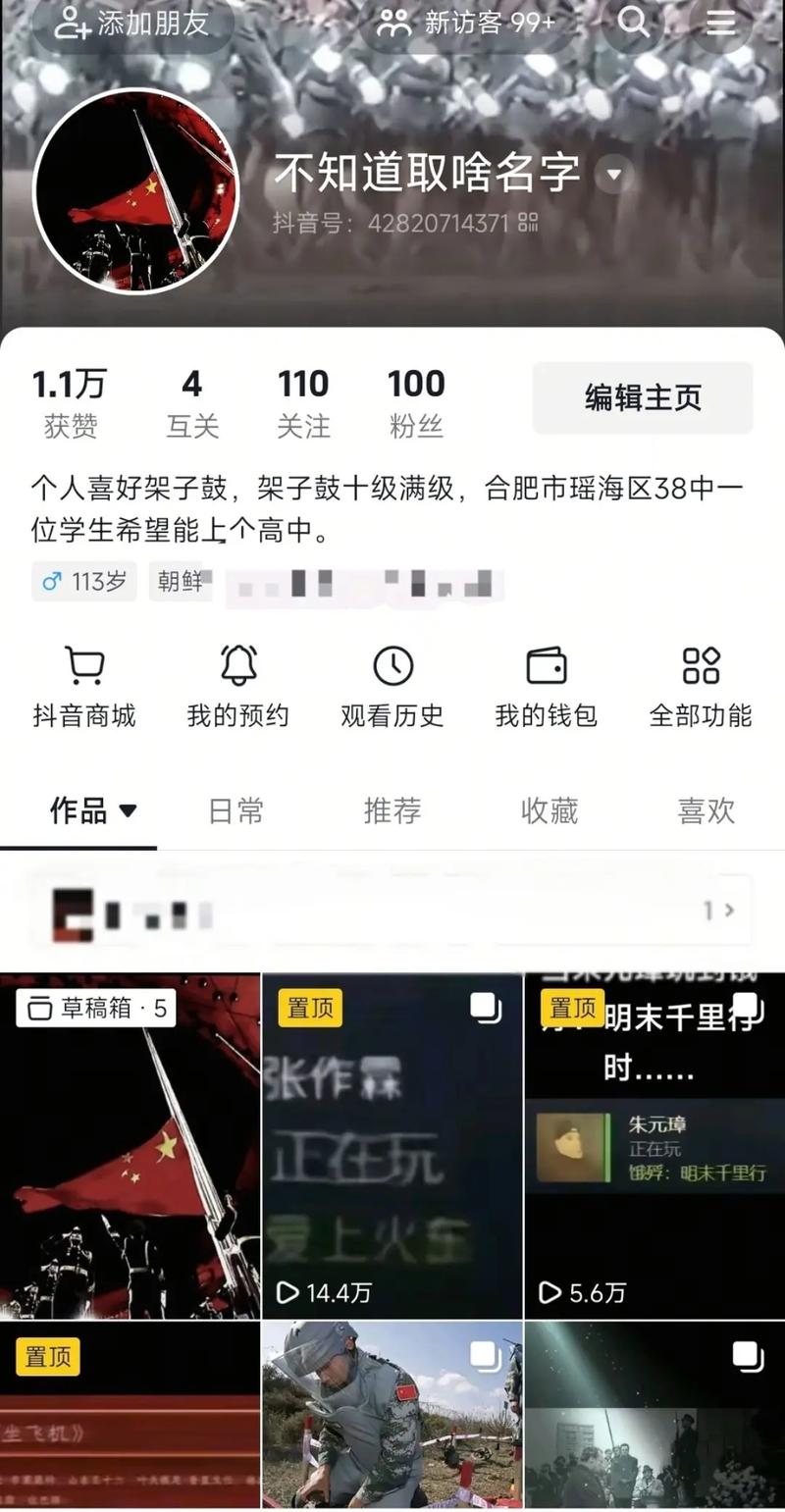Tap the profile avatar picture

[x=136, y=191]
